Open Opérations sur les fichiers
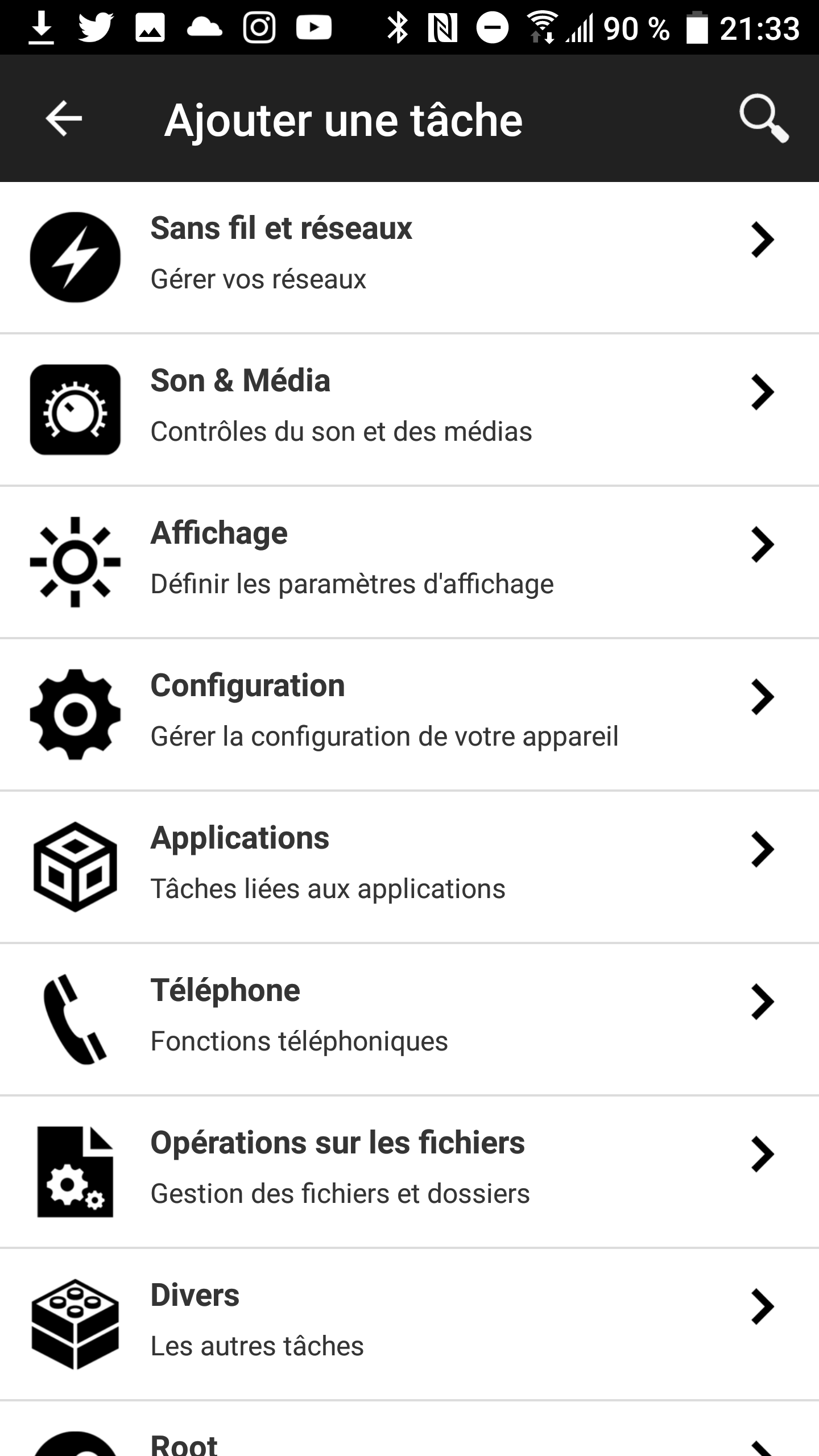 (x=409, y=1172)
